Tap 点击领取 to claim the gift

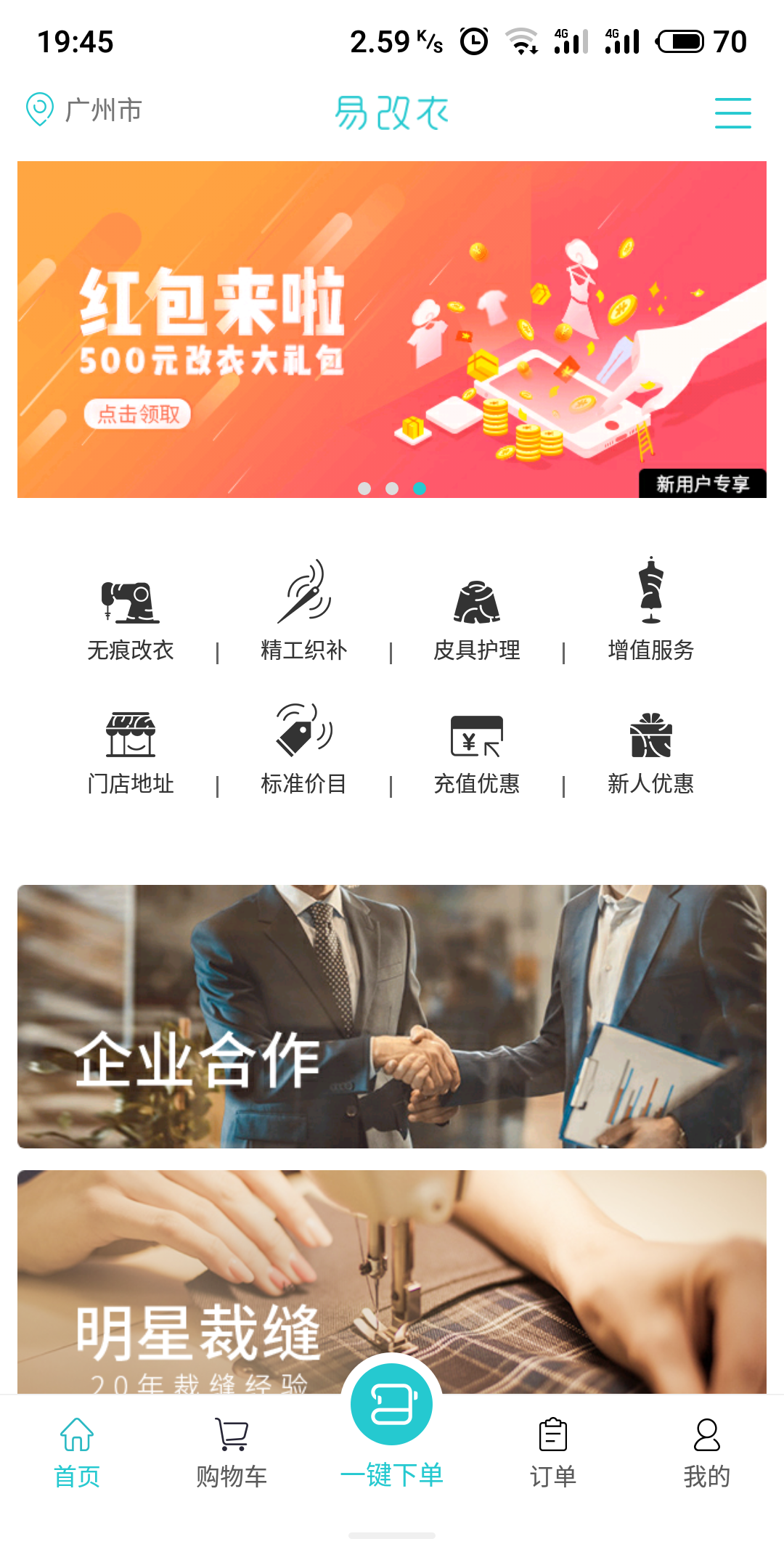coord(138,414)
